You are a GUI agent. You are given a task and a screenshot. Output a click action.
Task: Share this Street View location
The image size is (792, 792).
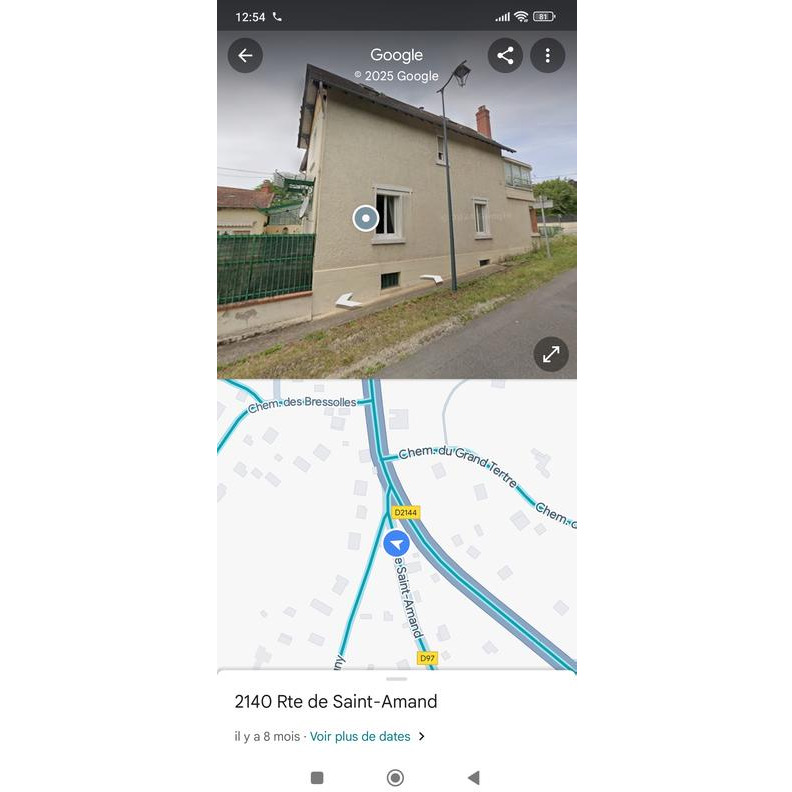point(505,55)
